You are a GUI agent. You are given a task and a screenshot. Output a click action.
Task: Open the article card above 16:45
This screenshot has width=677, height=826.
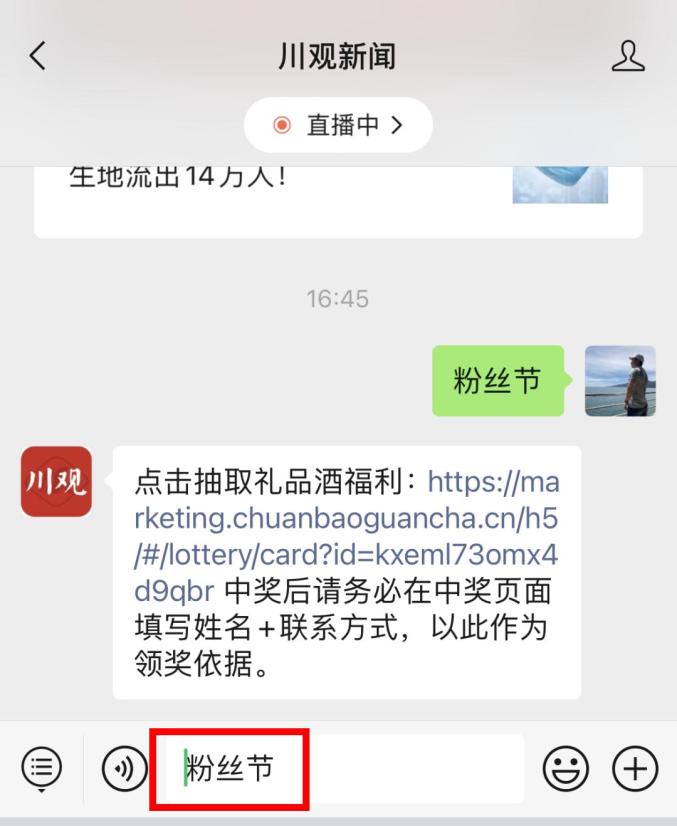(338, 200)
